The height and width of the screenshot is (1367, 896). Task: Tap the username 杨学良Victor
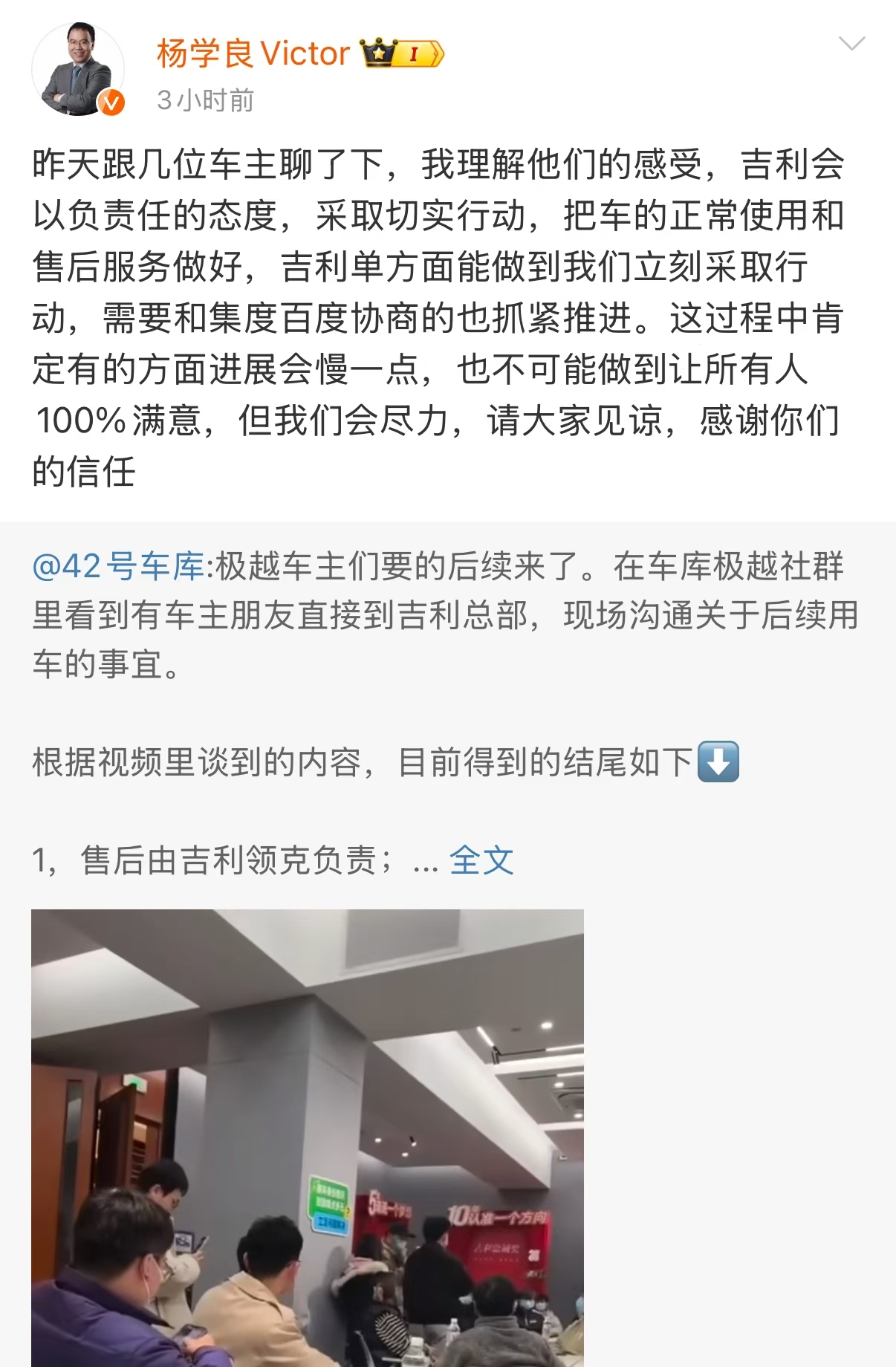253,54
